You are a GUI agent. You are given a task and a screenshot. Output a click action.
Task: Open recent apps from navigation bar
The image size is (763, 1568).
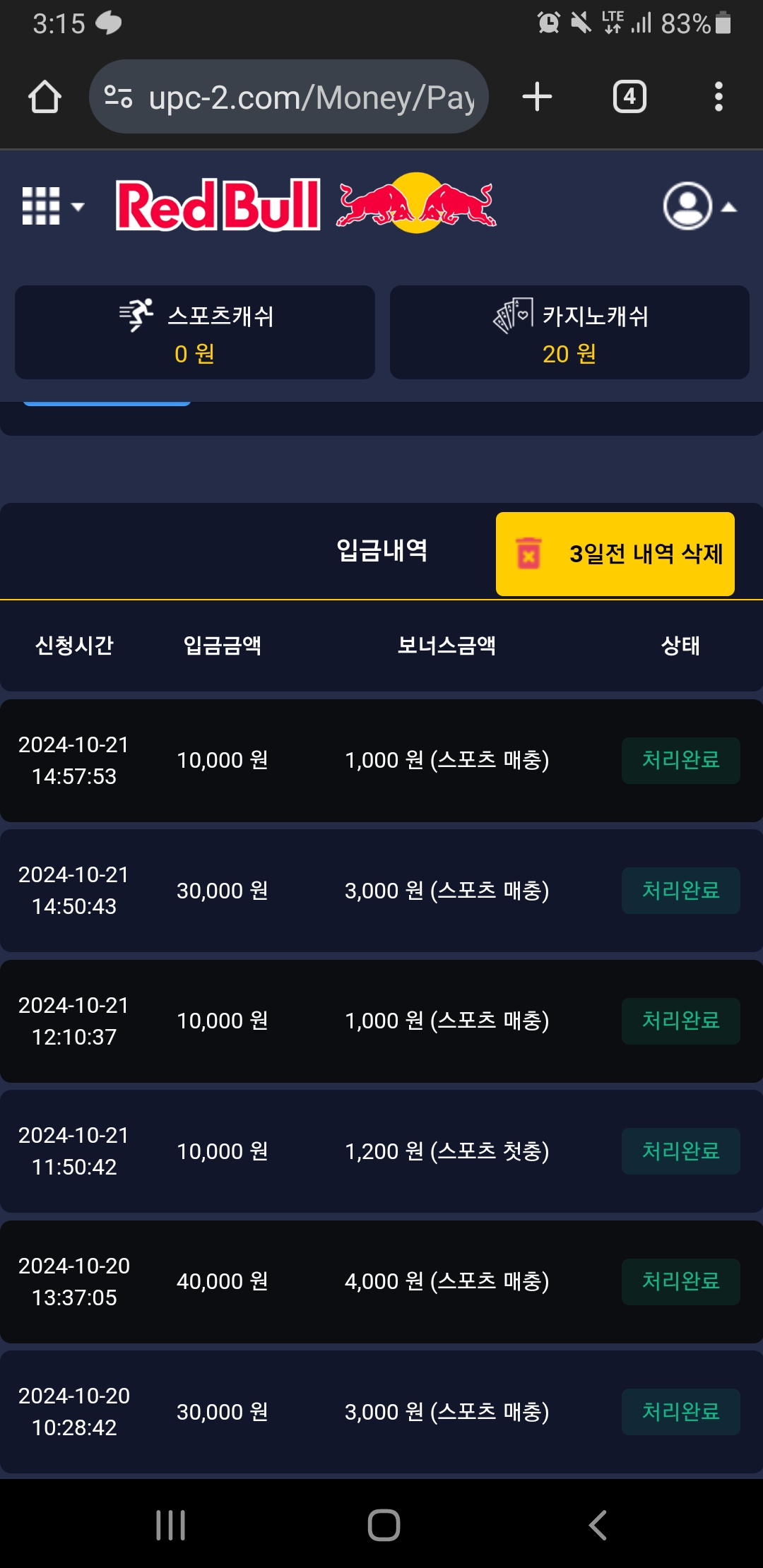pyautogui.click(x=170, y=1525)
